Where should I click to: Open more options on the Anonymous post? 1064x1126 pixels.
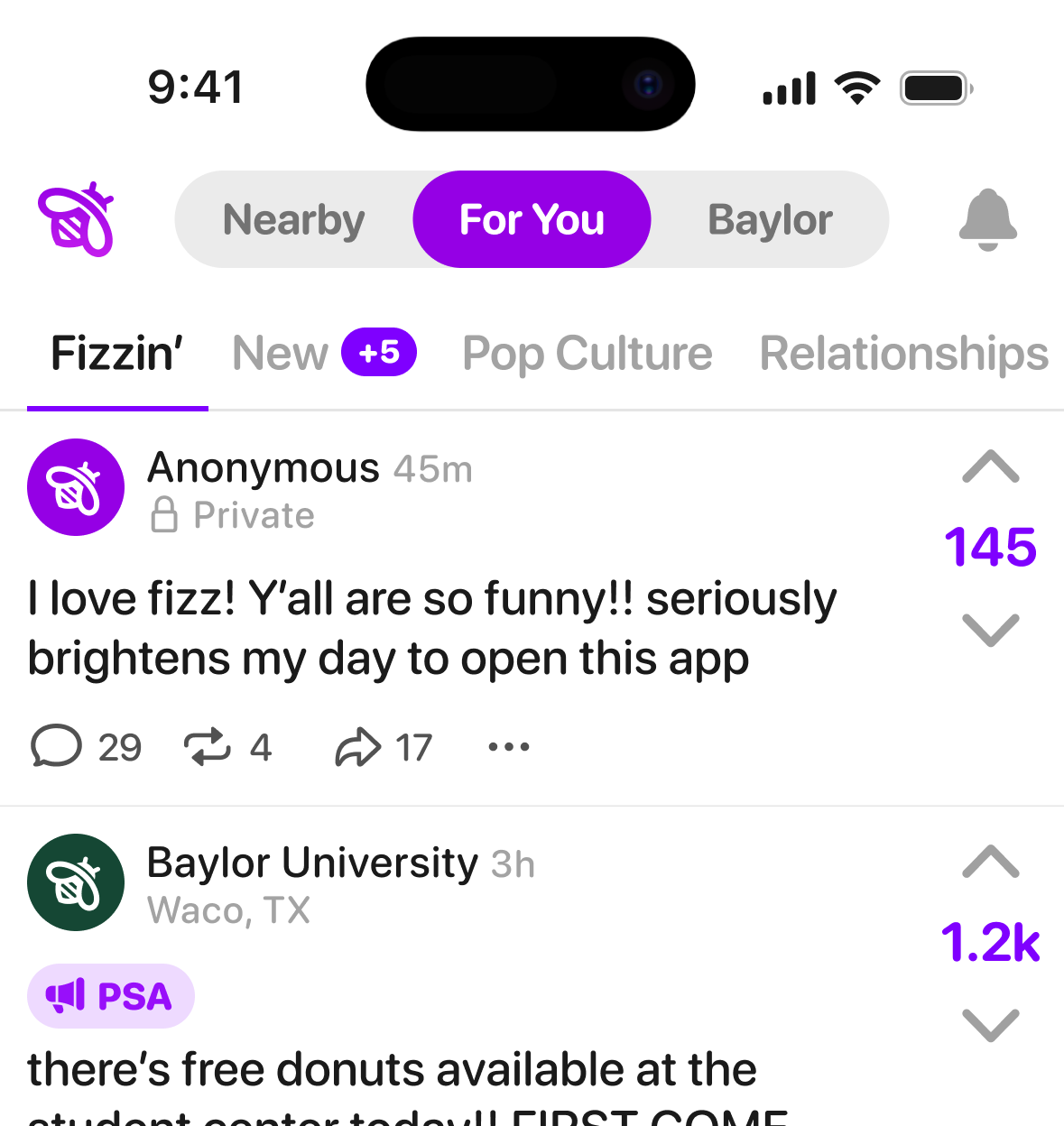pos(509,747)
